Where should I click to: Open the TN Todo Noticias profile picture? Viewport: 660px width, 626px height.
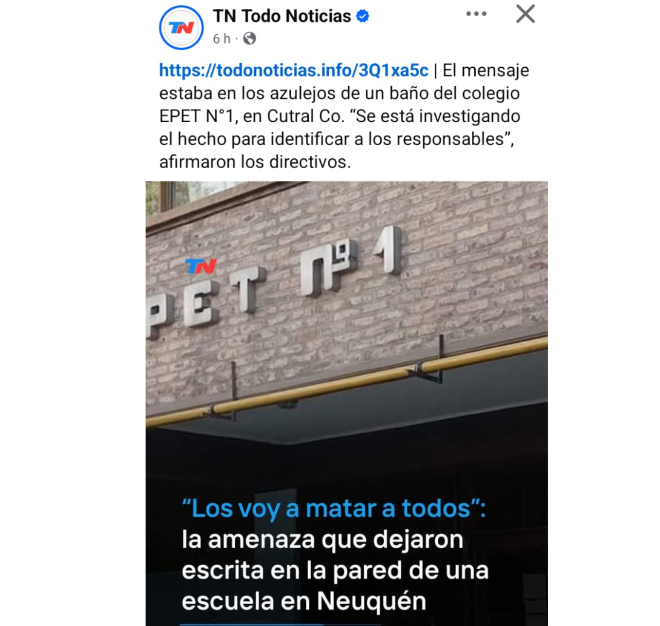pyautogui.click(x=182, y=27)
